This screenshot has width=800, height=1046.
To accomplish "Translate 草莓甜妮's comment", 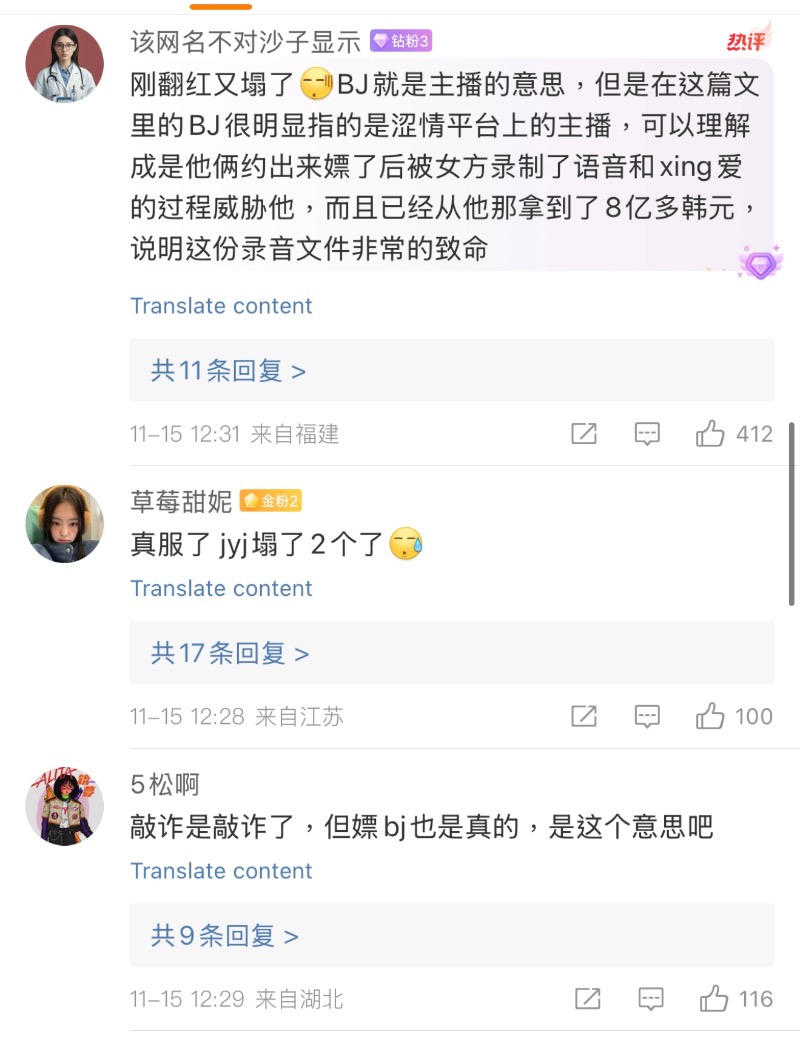I will point(221,588).
